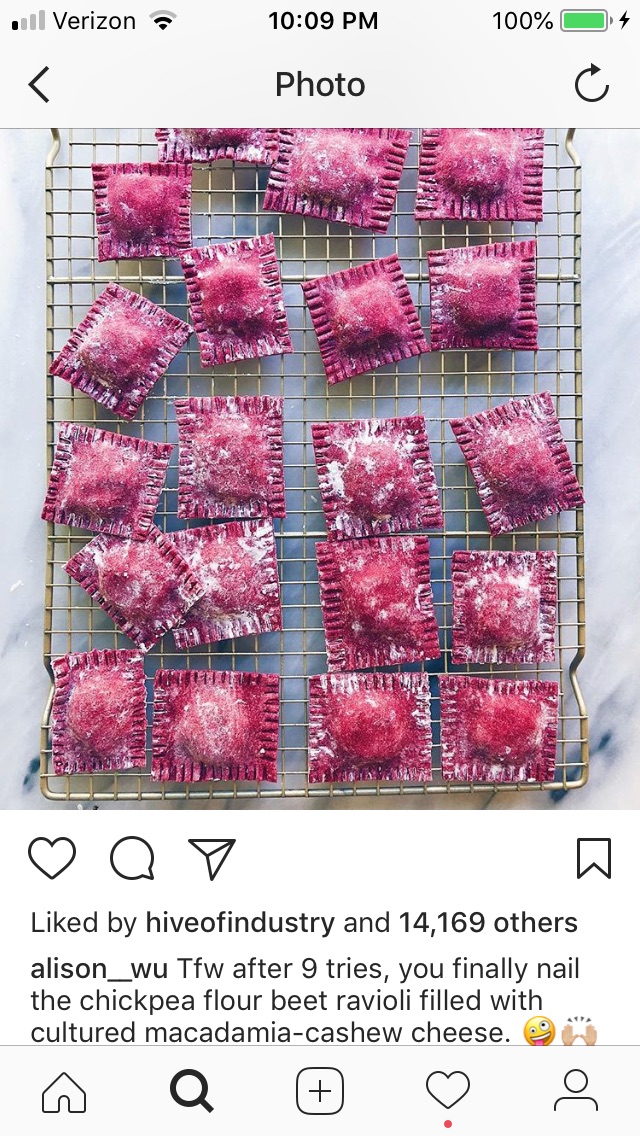The image size is (640, 1136).
Task: Like the beet ravioli post
Action: [52, 858]
